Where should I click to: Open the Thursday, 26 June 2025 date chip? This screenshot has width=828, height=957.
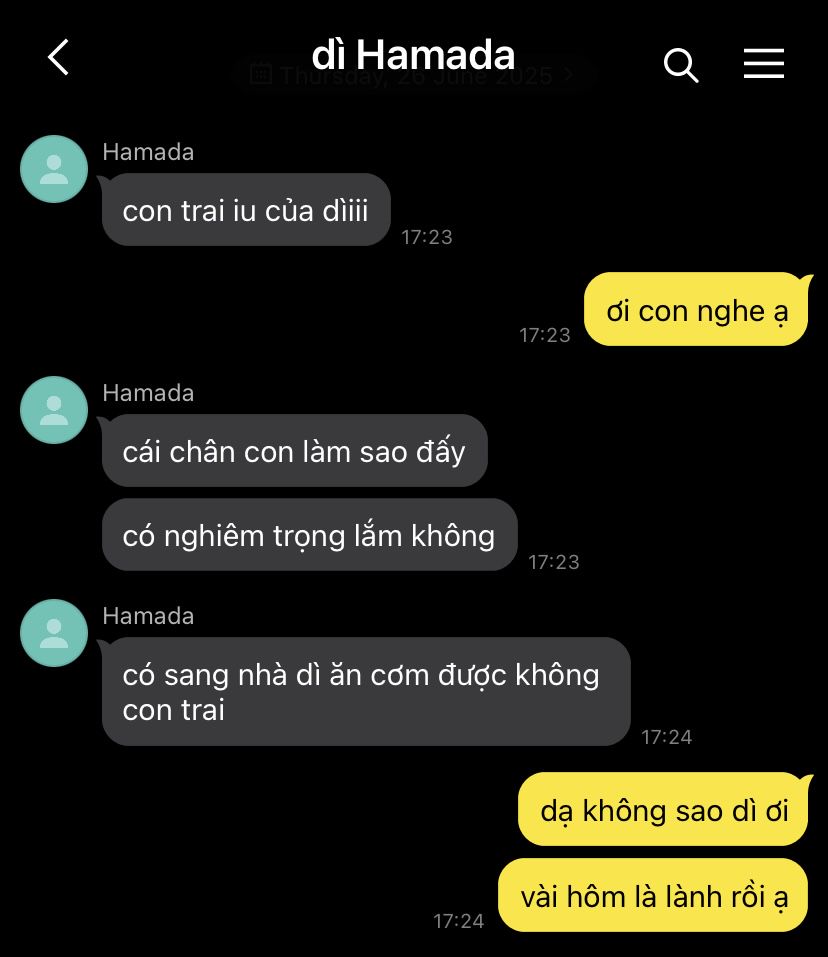click(x=412, y=75)
